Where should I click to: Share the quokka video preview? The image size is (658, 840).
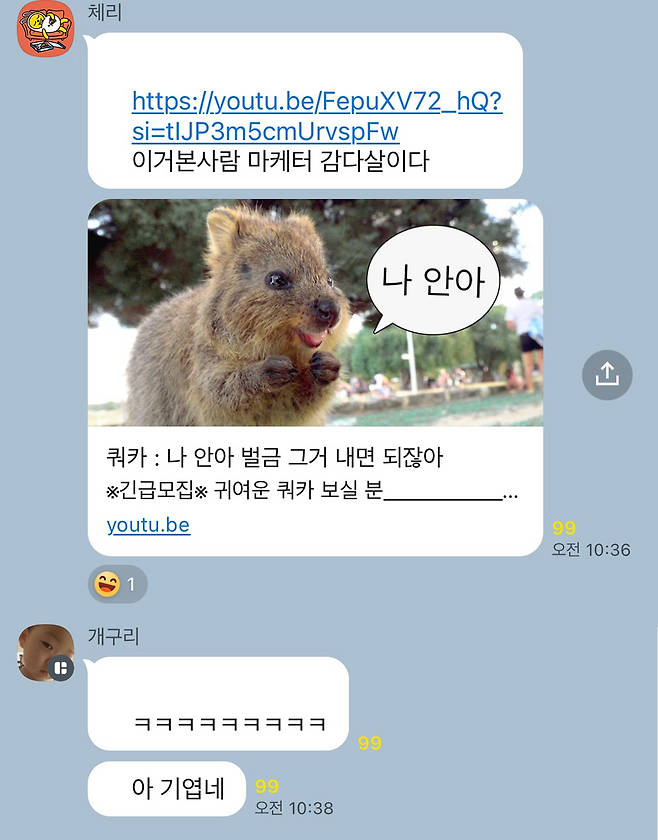pos(607,374)
